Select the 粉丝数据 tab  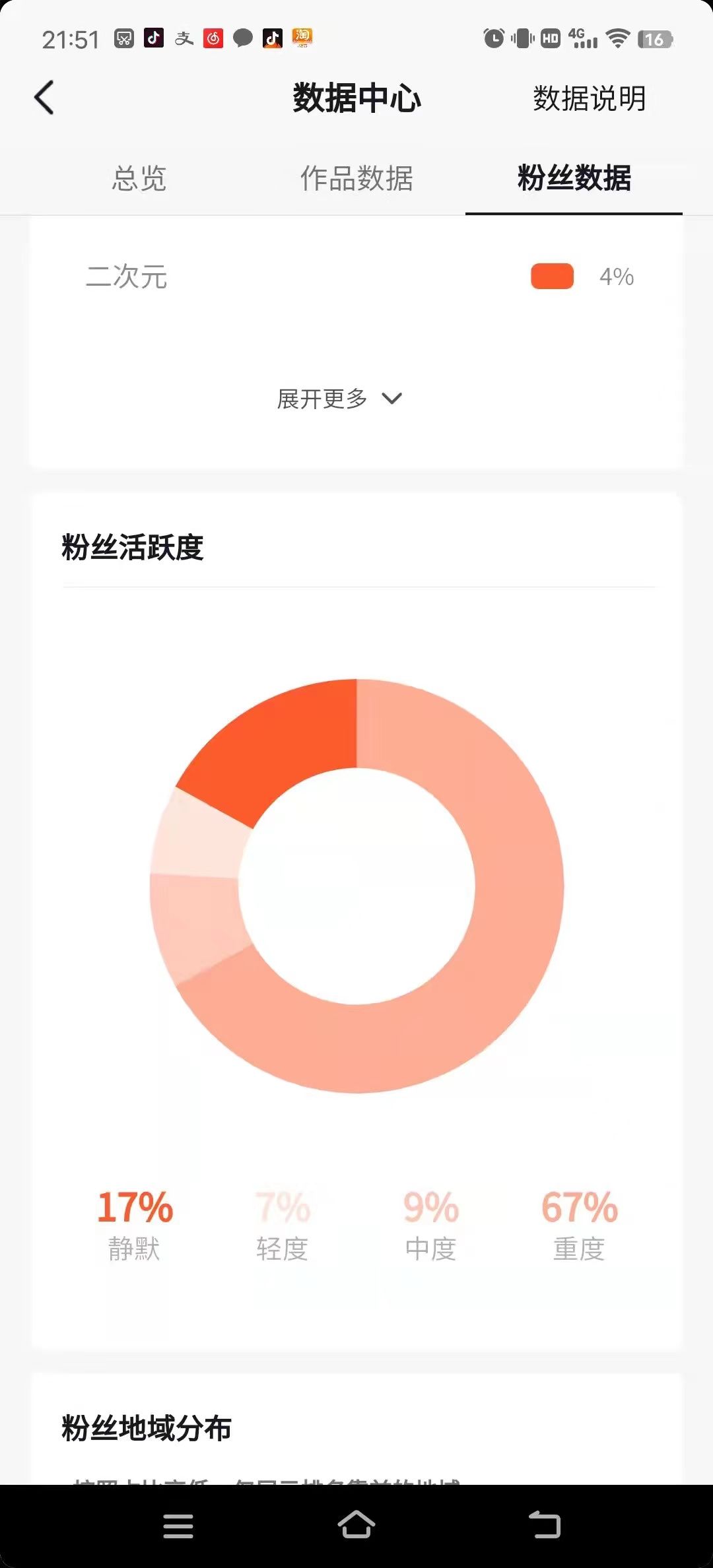(574, 178)
